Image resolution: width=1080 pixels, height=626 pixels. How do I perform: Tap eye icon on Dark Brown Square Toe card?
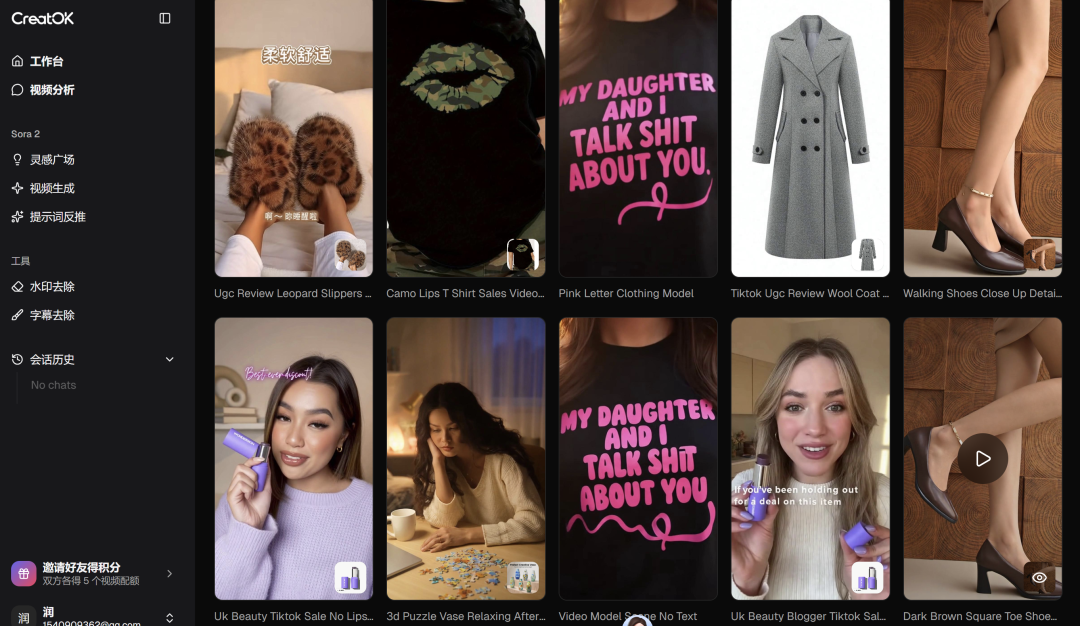(1039, 578)
